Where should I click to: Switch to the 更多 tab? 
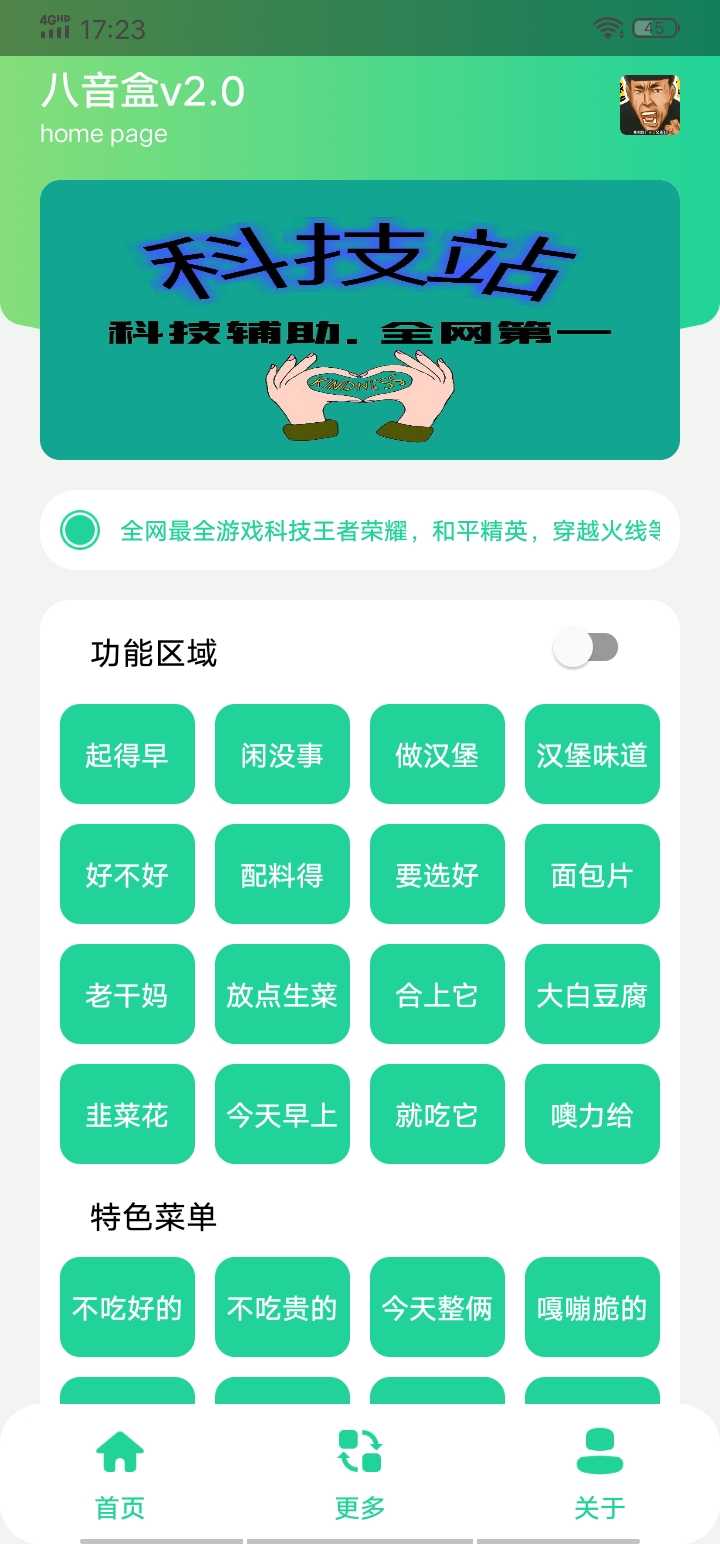pos(360,1474)
